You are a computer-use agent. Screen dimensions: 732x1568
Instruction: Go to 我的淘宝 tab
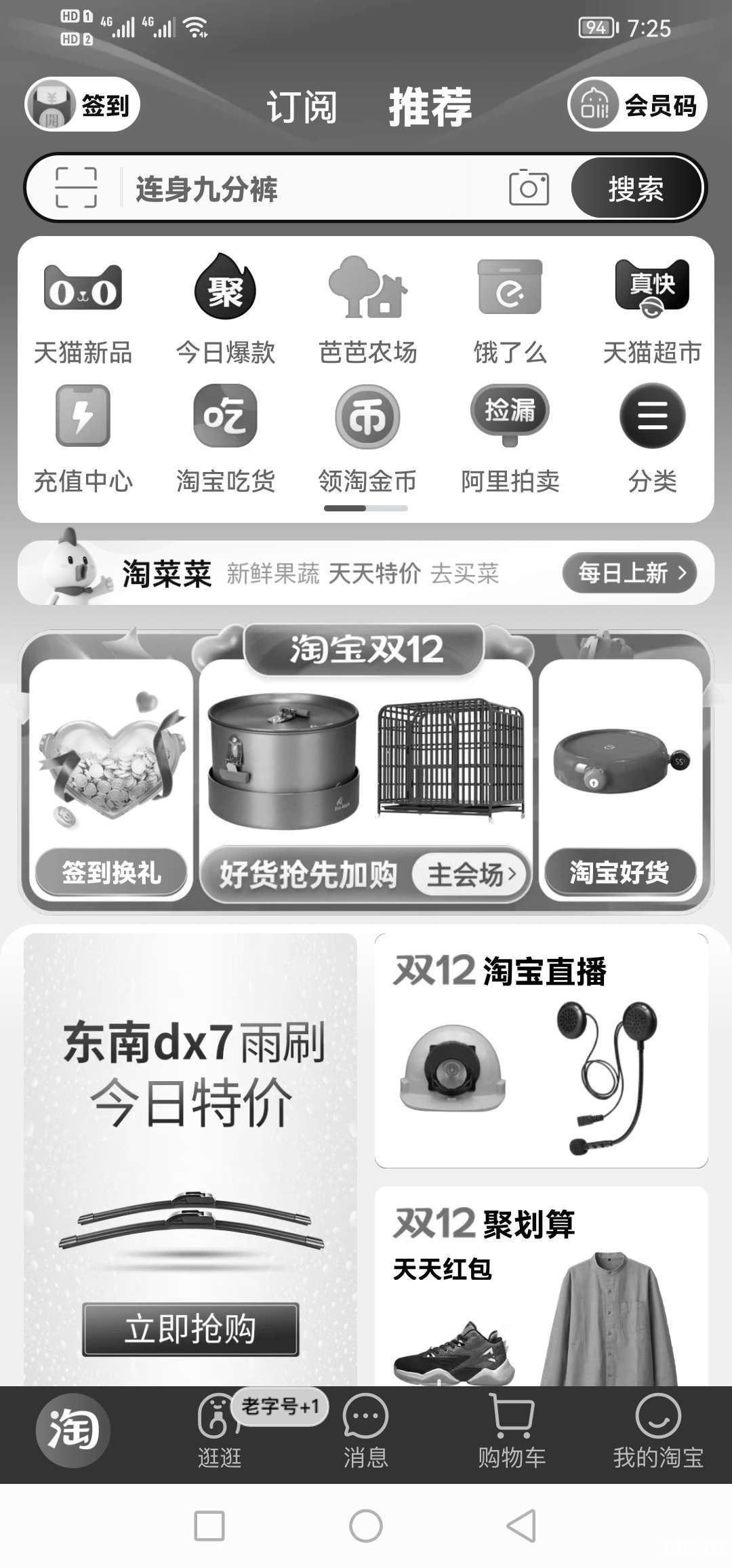[657, 1430]
